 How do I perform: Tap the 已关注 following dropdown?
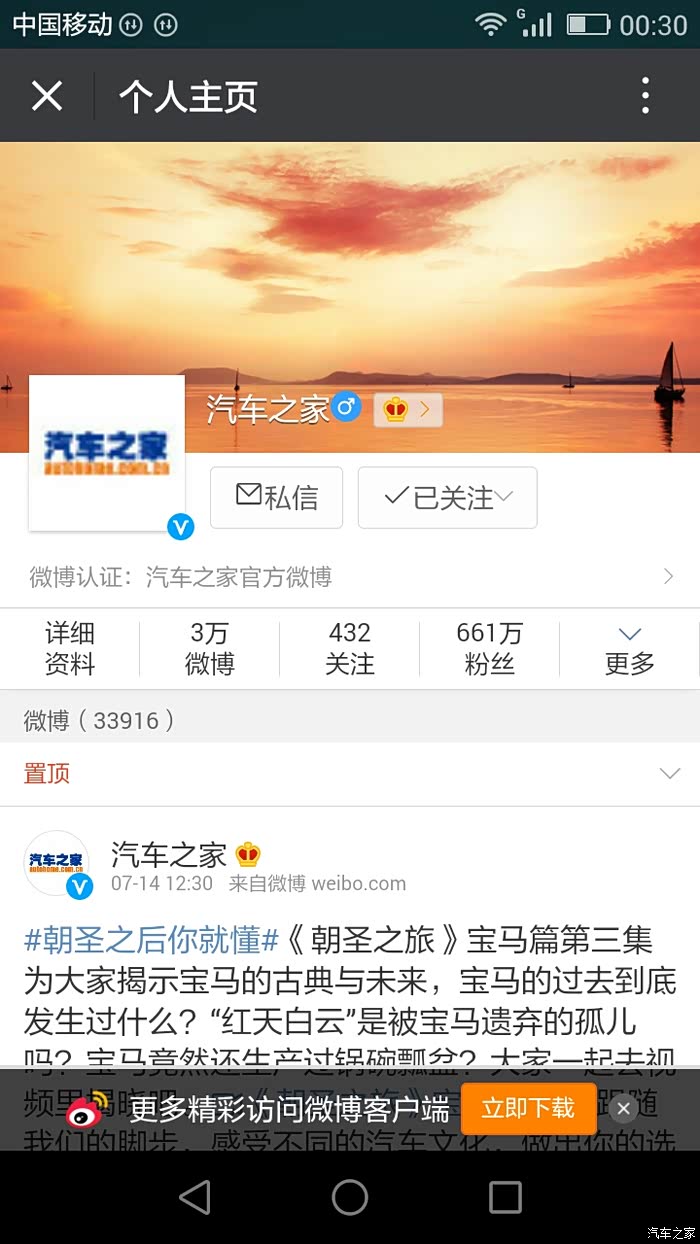[x=447, y=497]
